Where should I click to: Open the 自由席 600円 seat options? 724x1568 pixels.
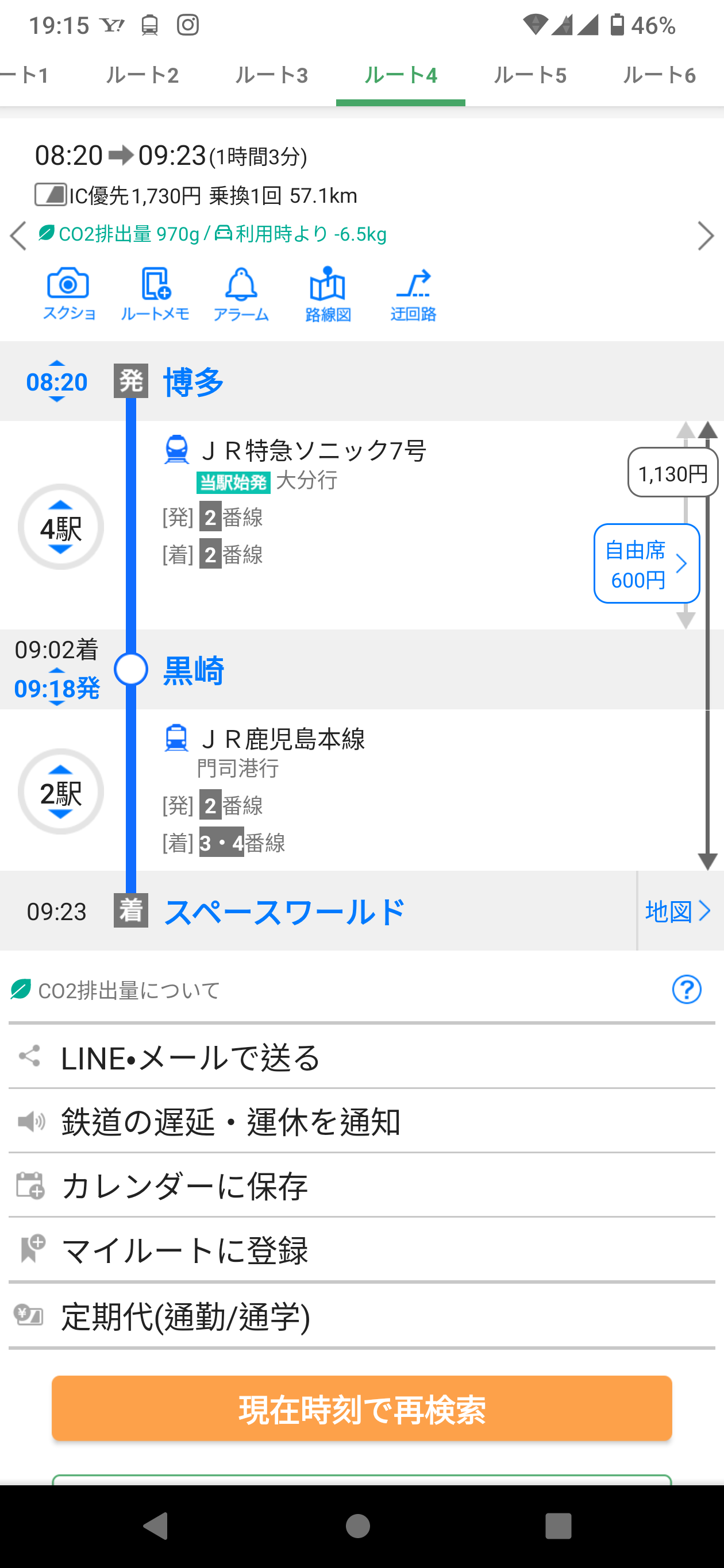[646, 563]
